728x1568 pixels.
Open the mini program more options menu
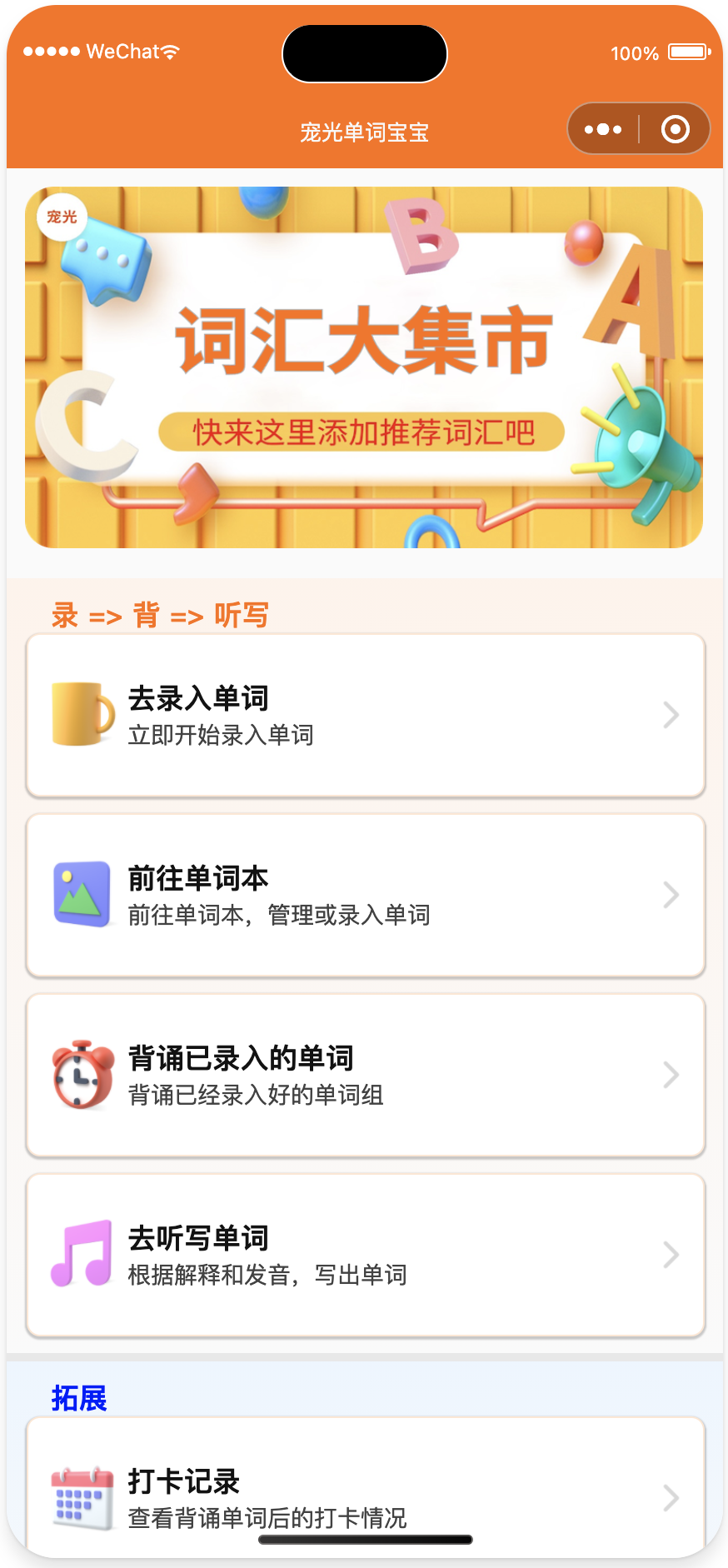pyautogui.click(x=603, y=129)
